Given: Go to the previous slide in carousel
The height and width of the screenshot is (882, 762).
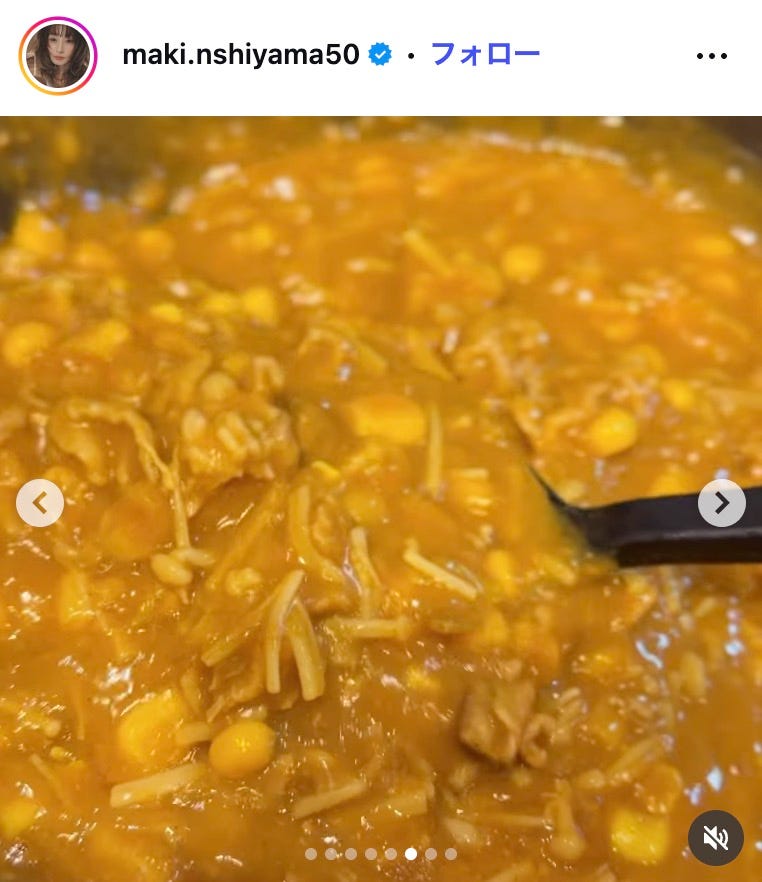Looking at the screenshot, I should tap(40, 503).
